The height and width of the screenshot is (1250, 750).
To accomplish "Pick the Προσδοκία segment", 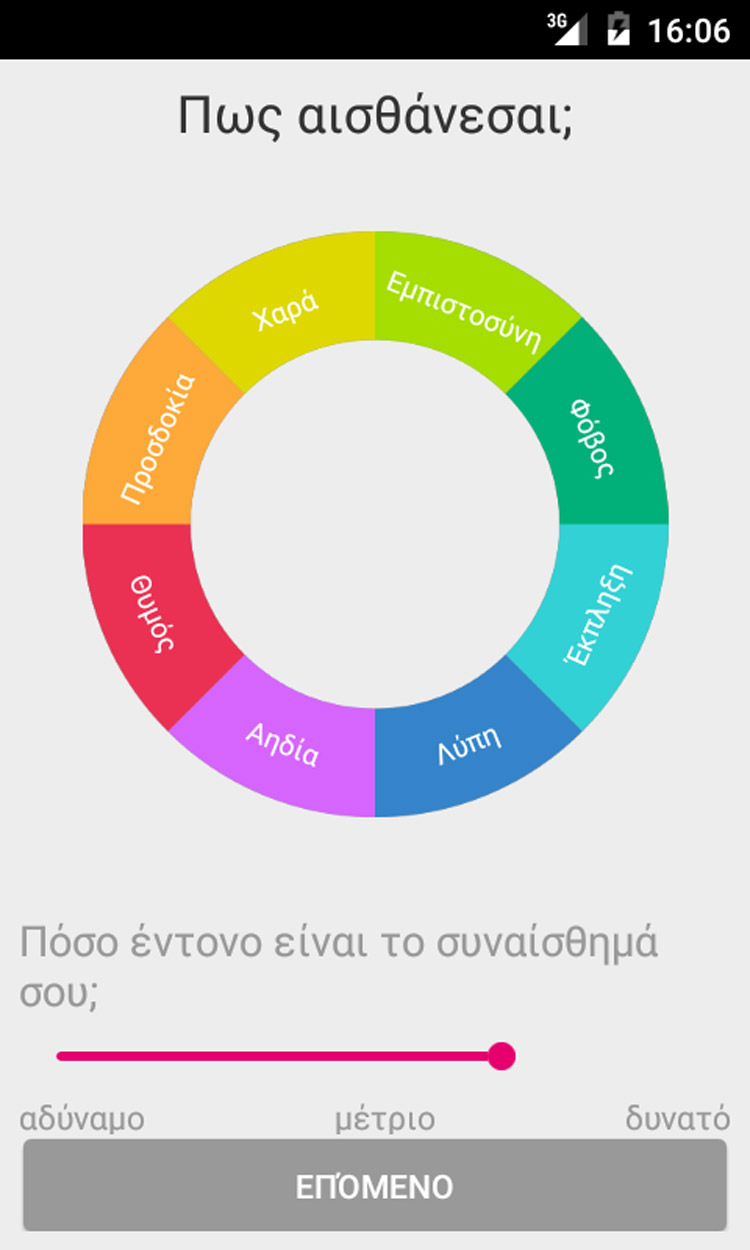I will 156,438.
